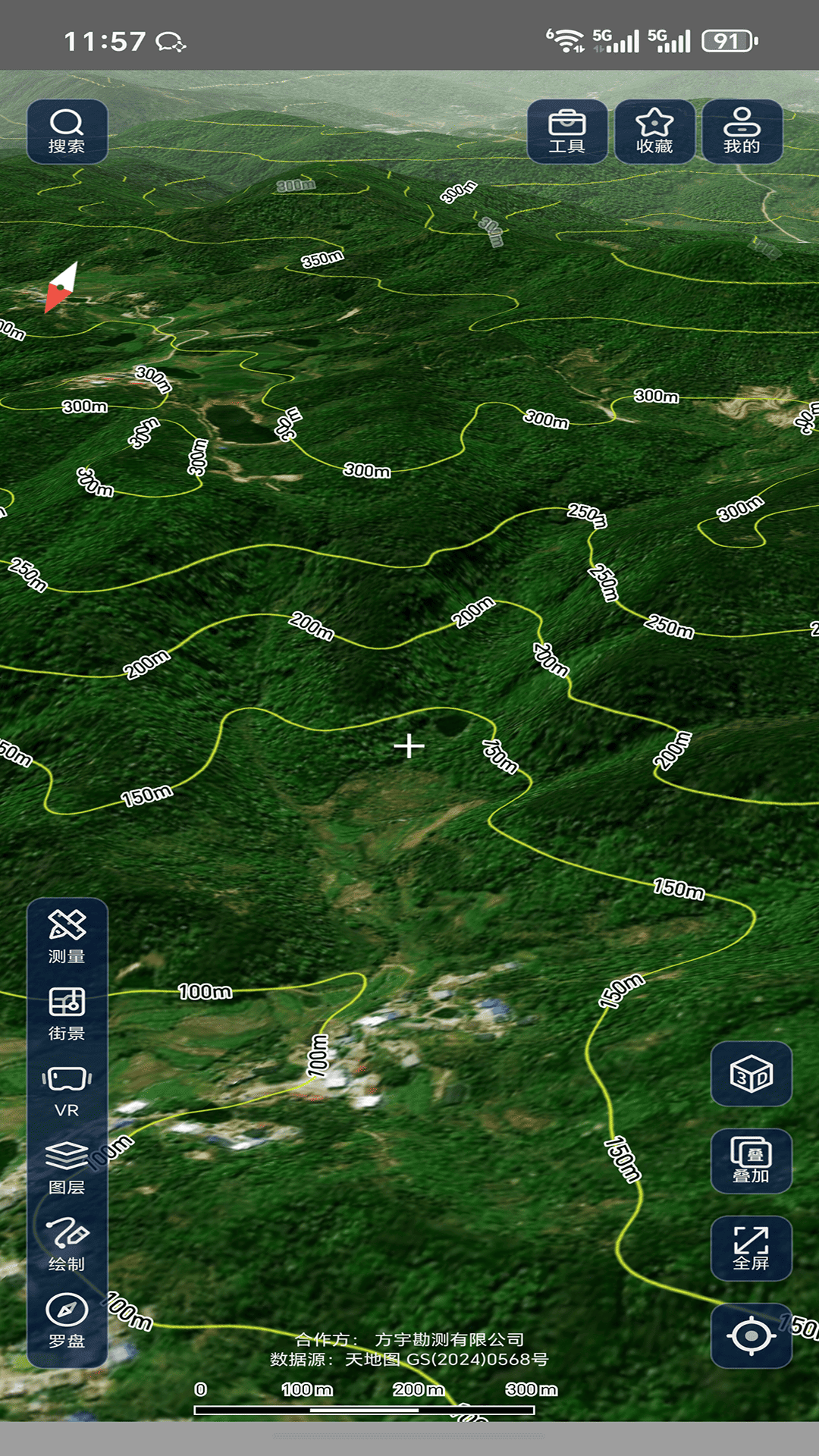
Task: Start the 绘制 drawing tool
Action: tap(67, 1244)
